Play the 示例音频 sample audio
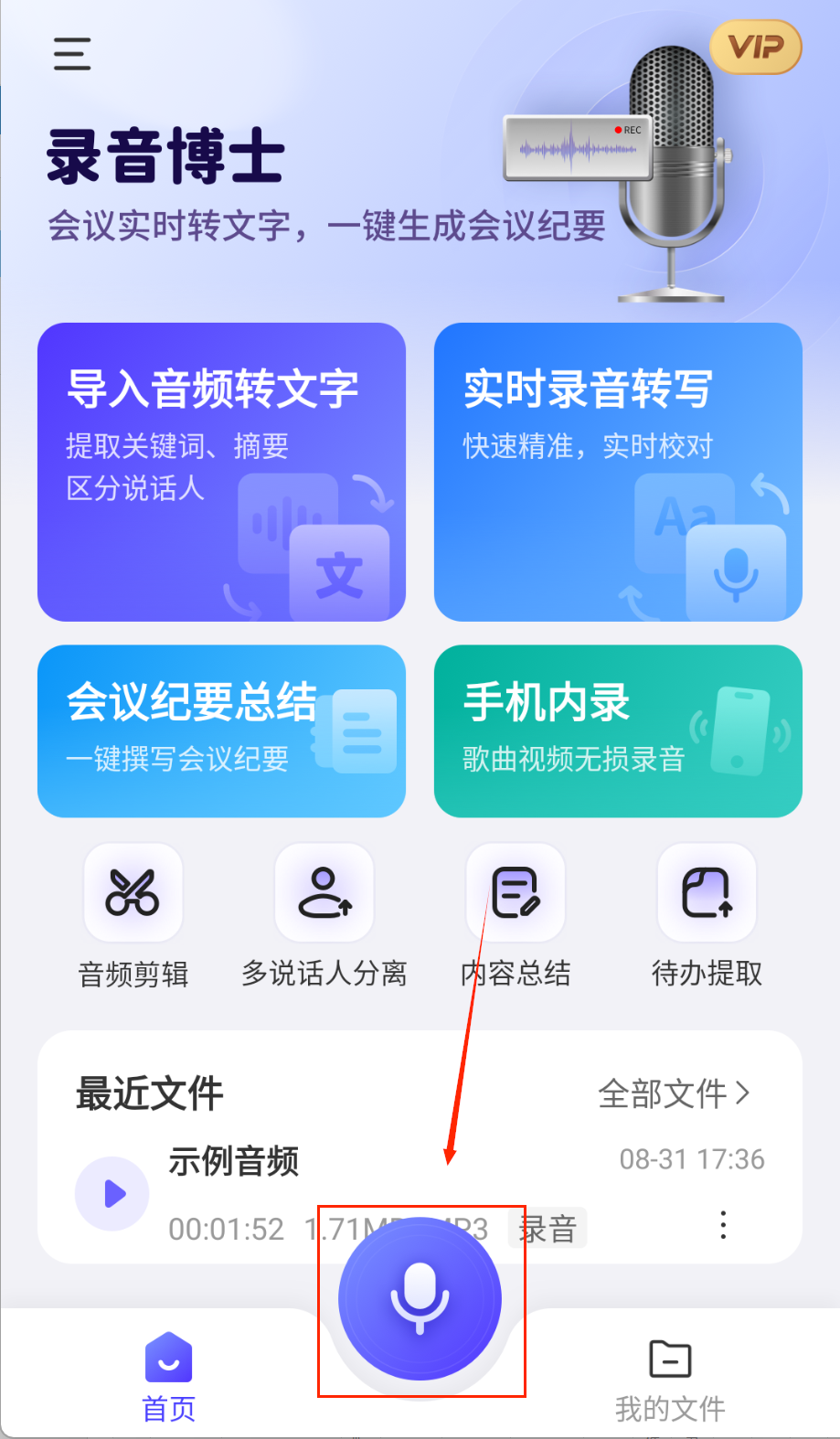 pyautogui.click(x=112, y=1193)
